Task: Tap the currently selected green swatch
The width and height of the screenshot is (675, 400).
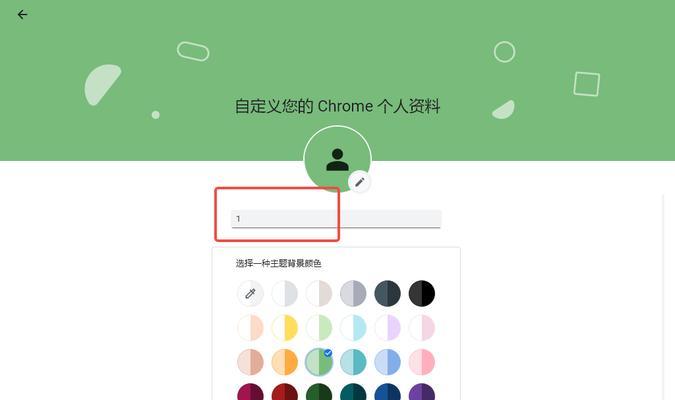Action: [319, 362]
